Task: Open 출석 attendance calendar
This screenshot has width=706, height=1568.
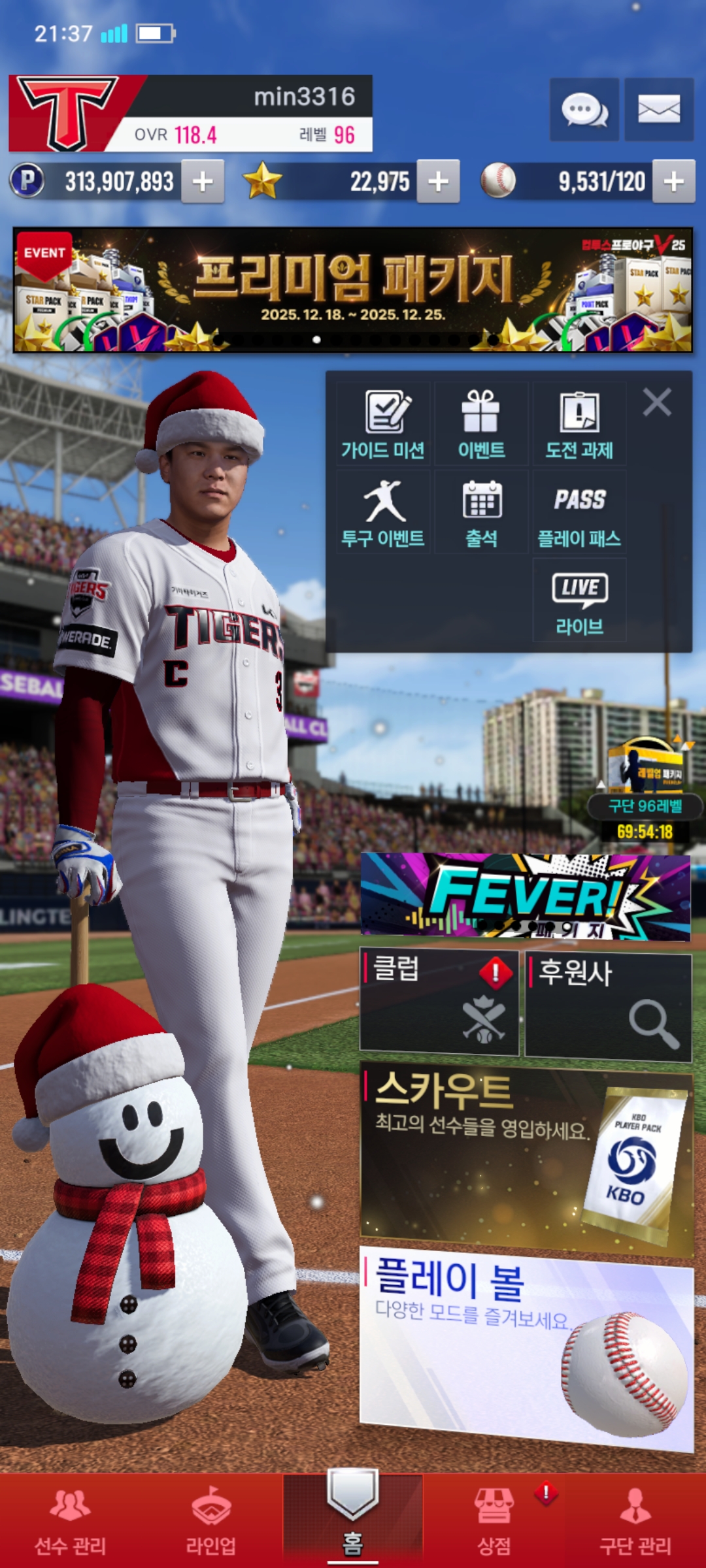Action: click(481, 513)
